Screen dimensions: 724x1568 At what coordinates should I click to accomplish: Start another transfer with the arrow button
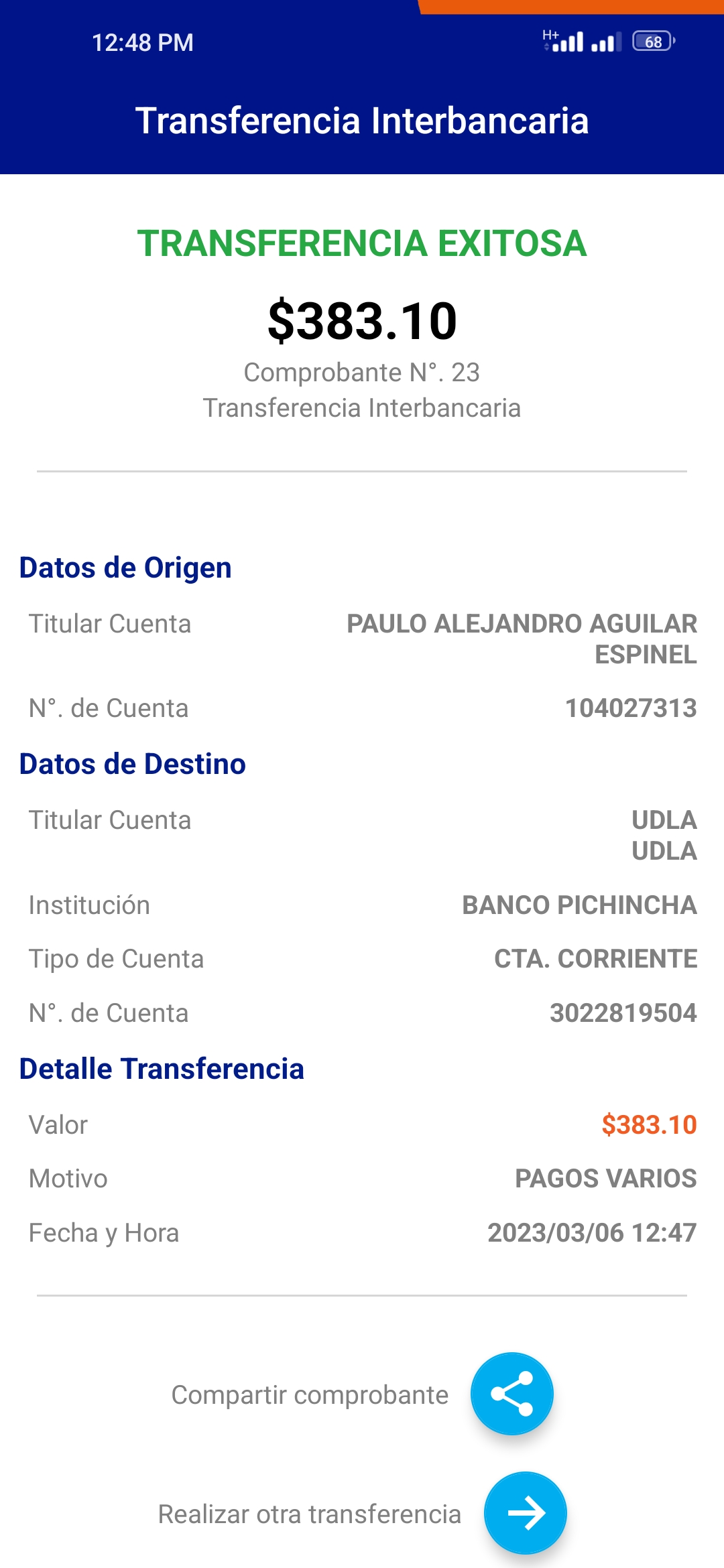(x=525, y=1512)
